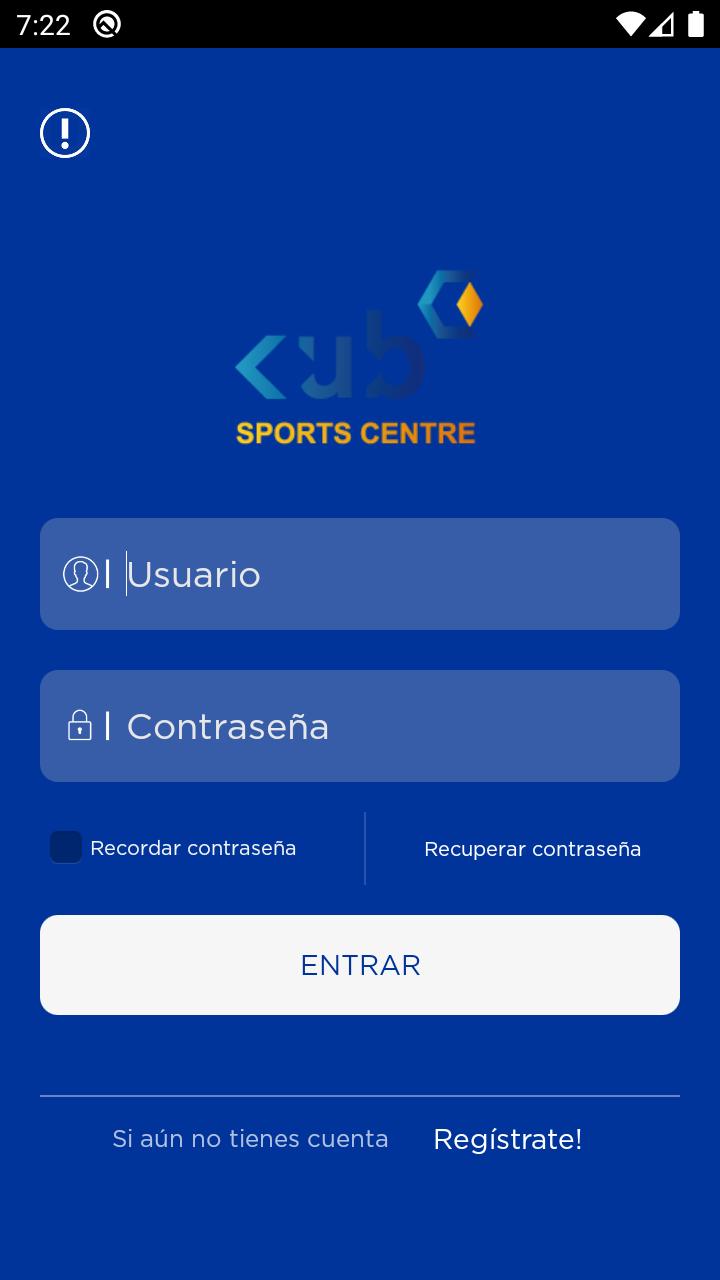Viewport: 720px width, 1280px height.
Task: Focus the Usuario text field
Action: (360, 574)
